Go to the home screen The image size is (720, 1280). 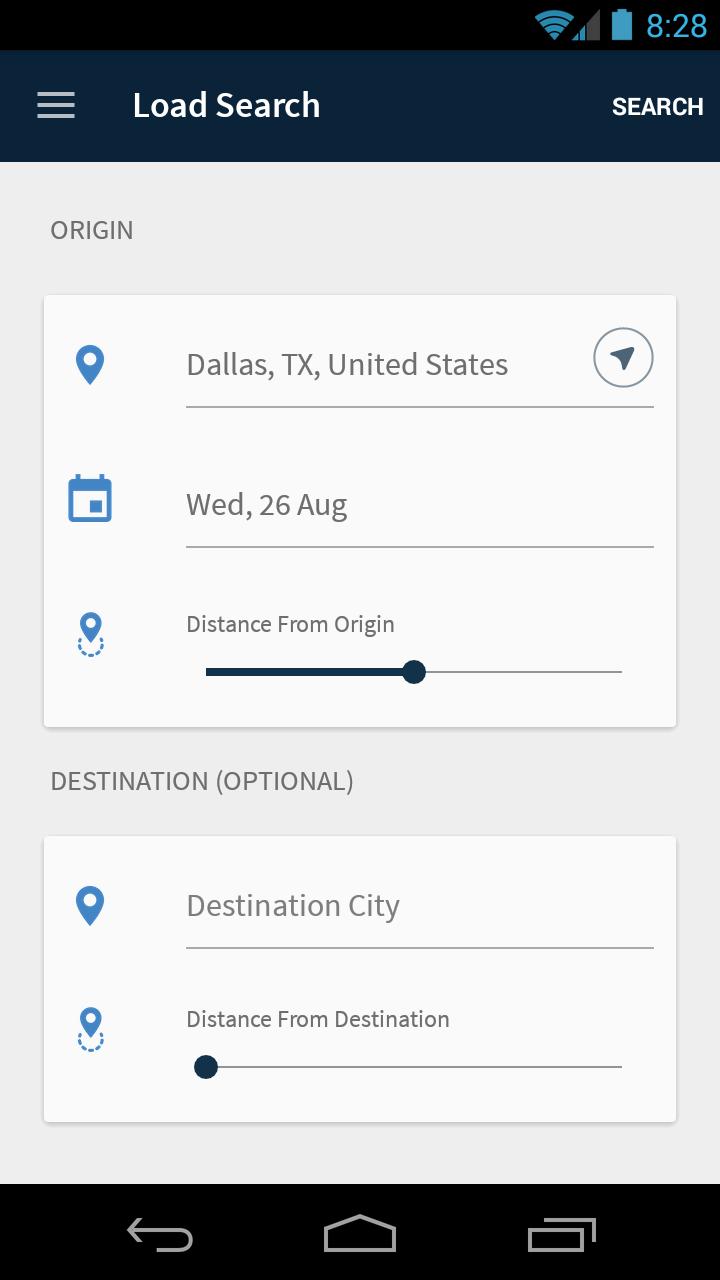(360, 1235)
